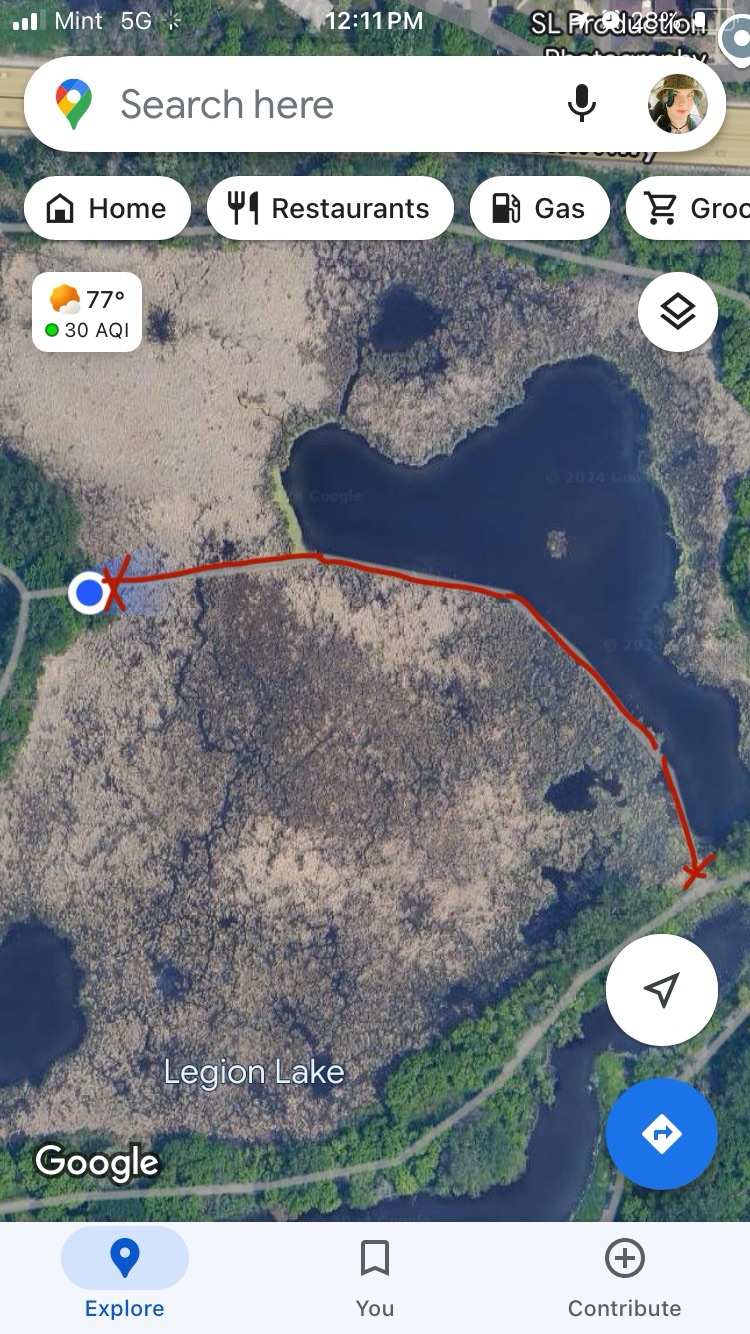The width and height of the screenshot is (750, 1334).
Task: Open the Search here box
Action: 300,104
